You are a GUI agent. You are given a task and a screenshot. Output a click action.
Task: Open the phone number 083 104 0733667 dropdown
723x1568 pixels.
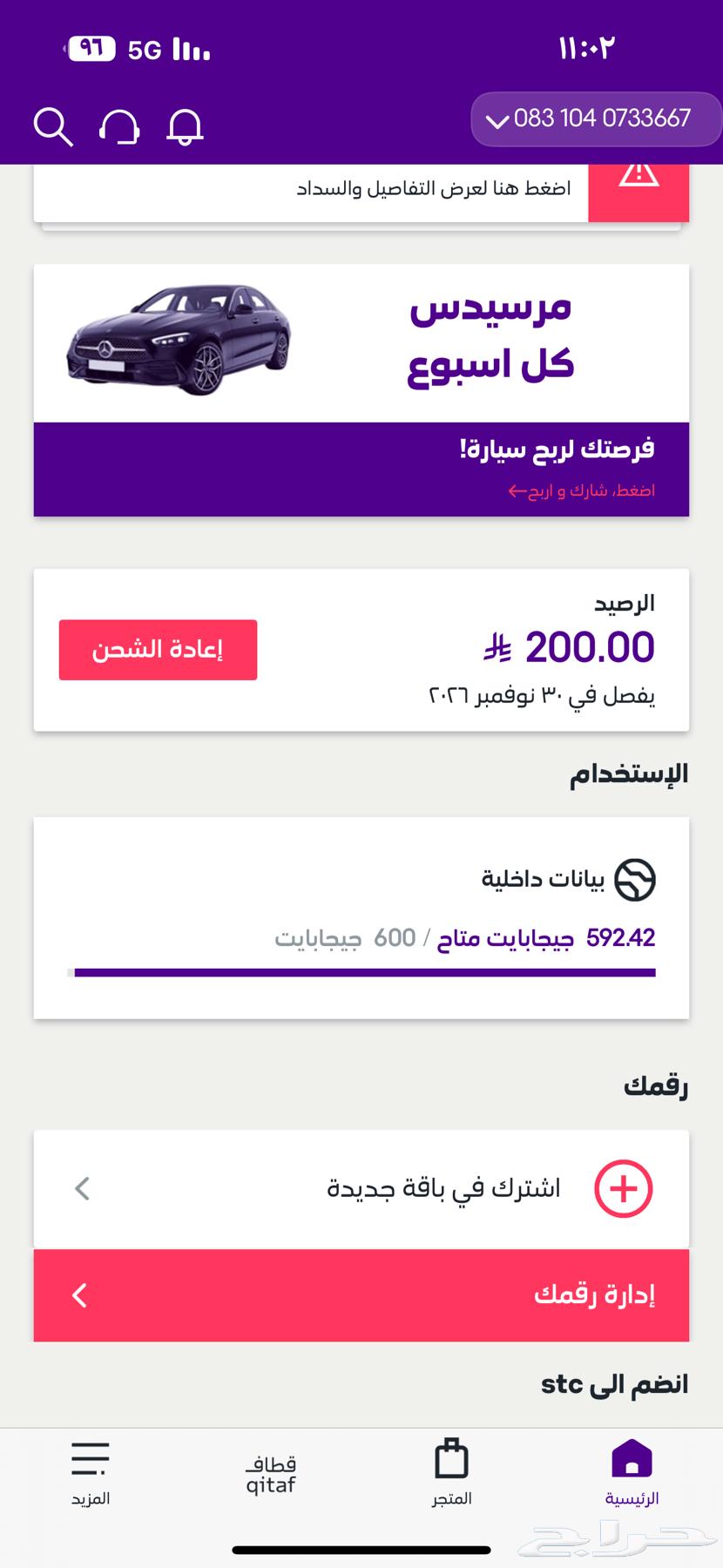(x=595, y=118)
